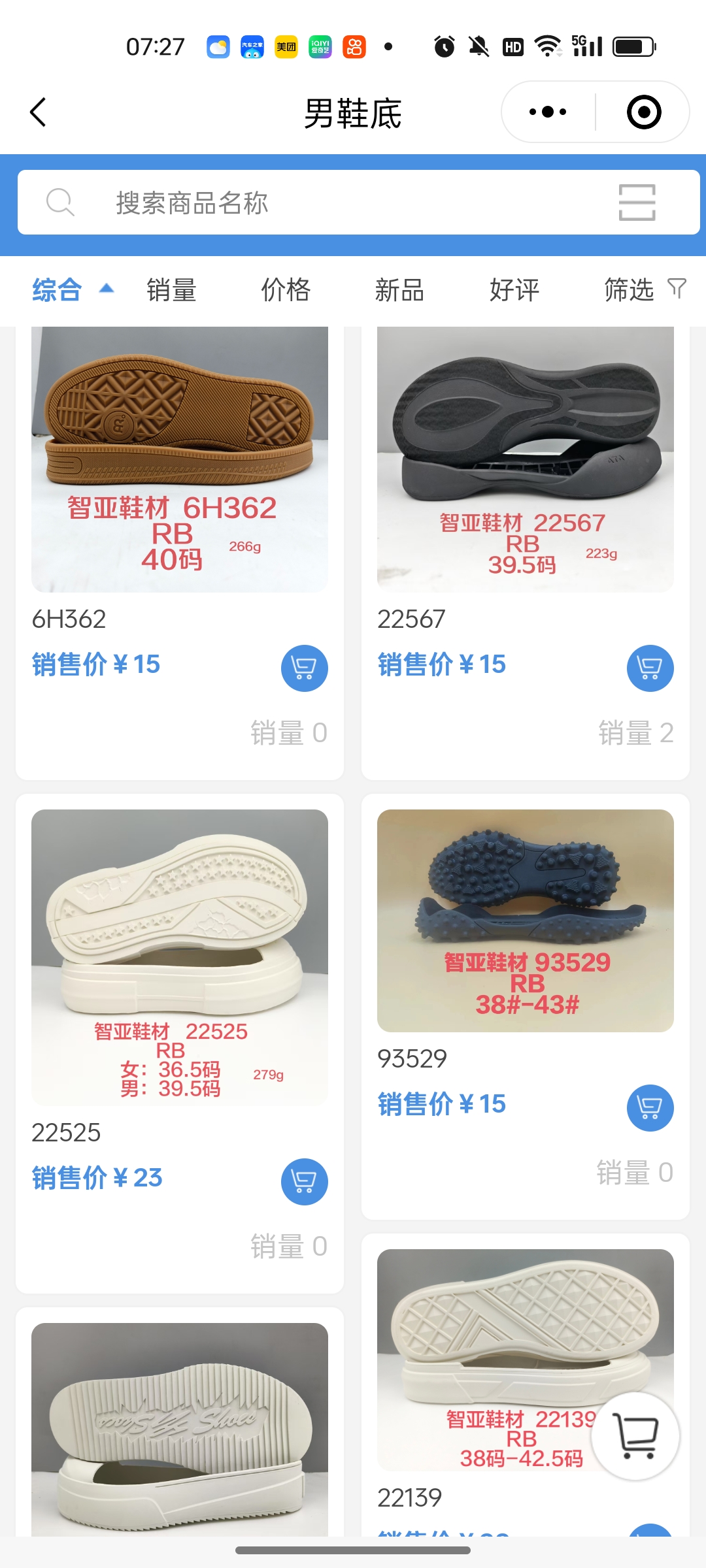Open product 22525 details

tap(180, 957)
